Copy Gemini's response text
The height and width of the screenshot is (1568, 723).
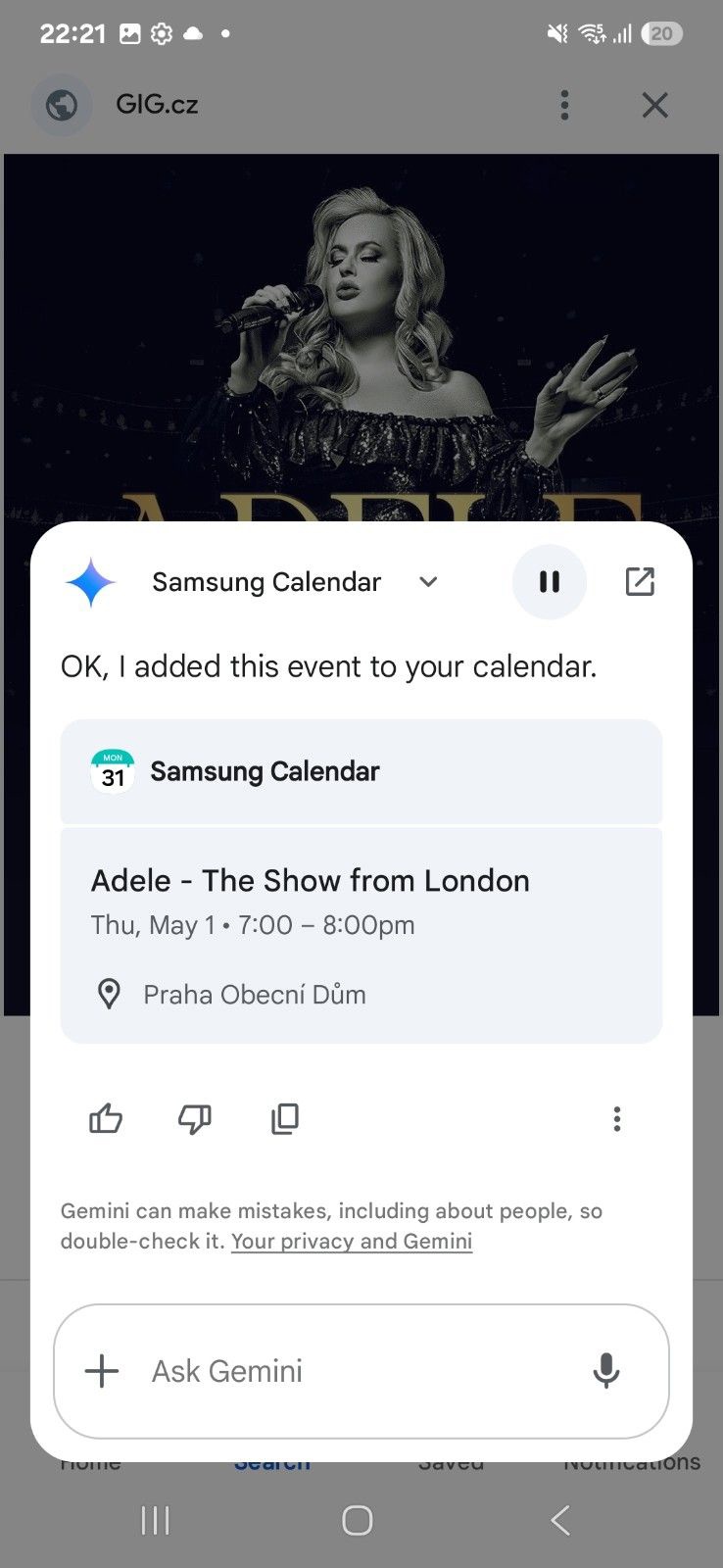pyautogui.click(x=284, y=1118)
